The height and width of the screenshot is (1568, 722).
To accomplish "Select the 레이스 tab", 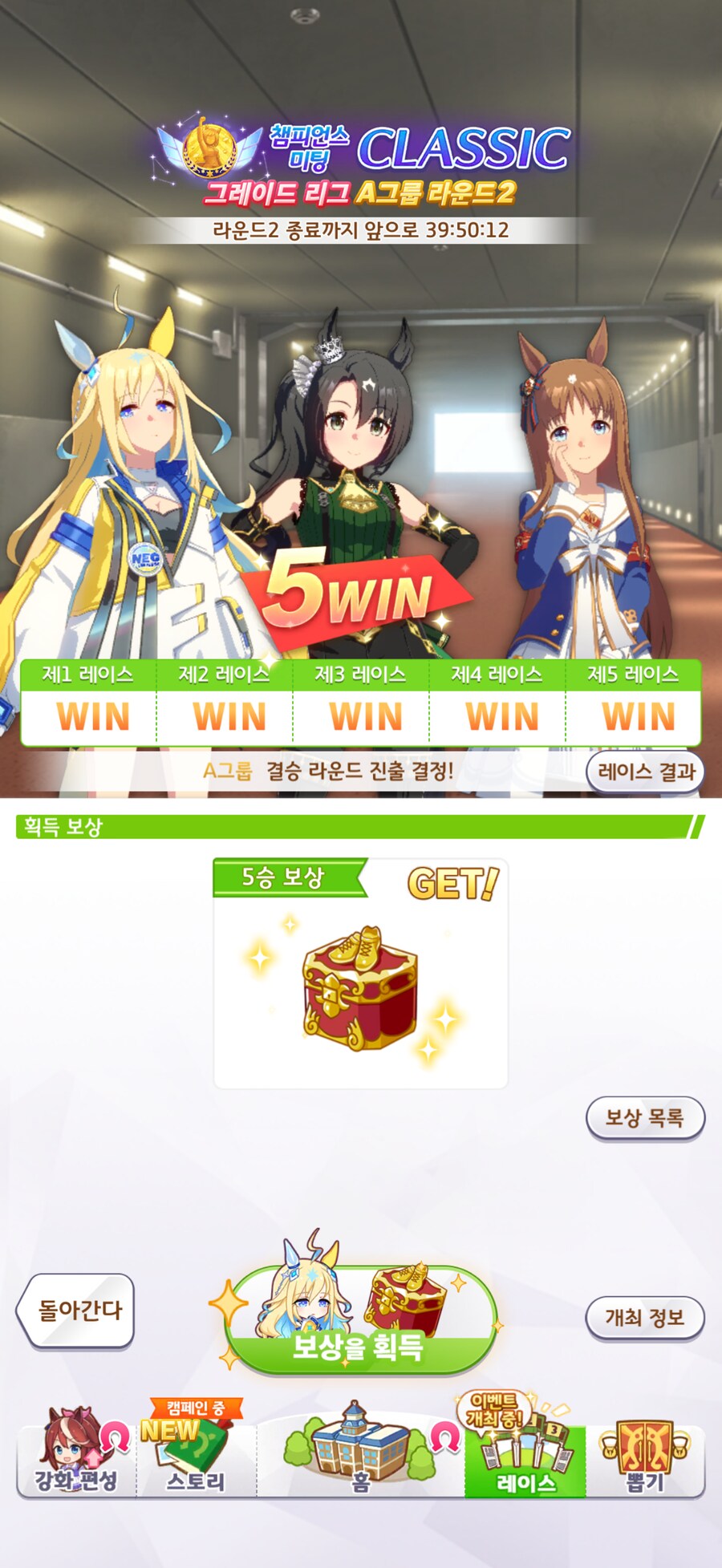I will pyautogui.click(x=525, y=1460).
